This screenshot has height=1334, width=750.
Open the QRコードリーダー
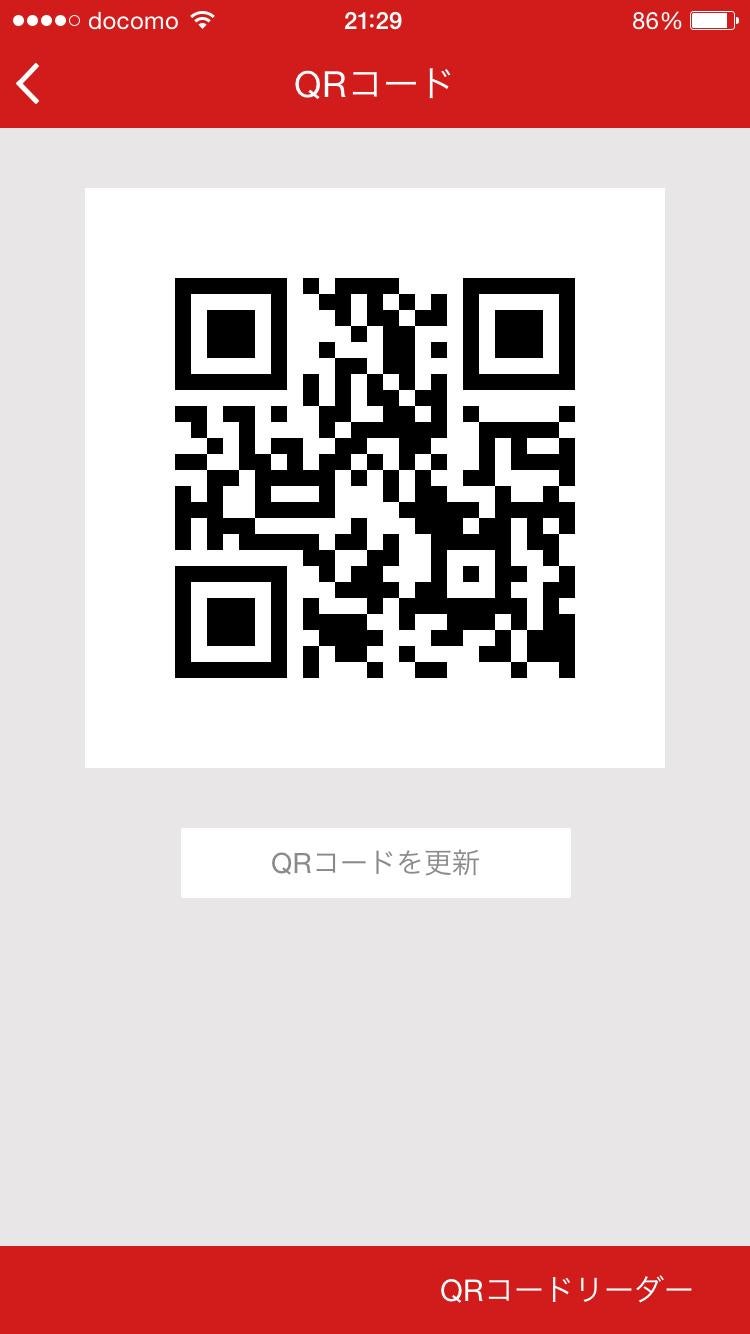click(566, 1290)
